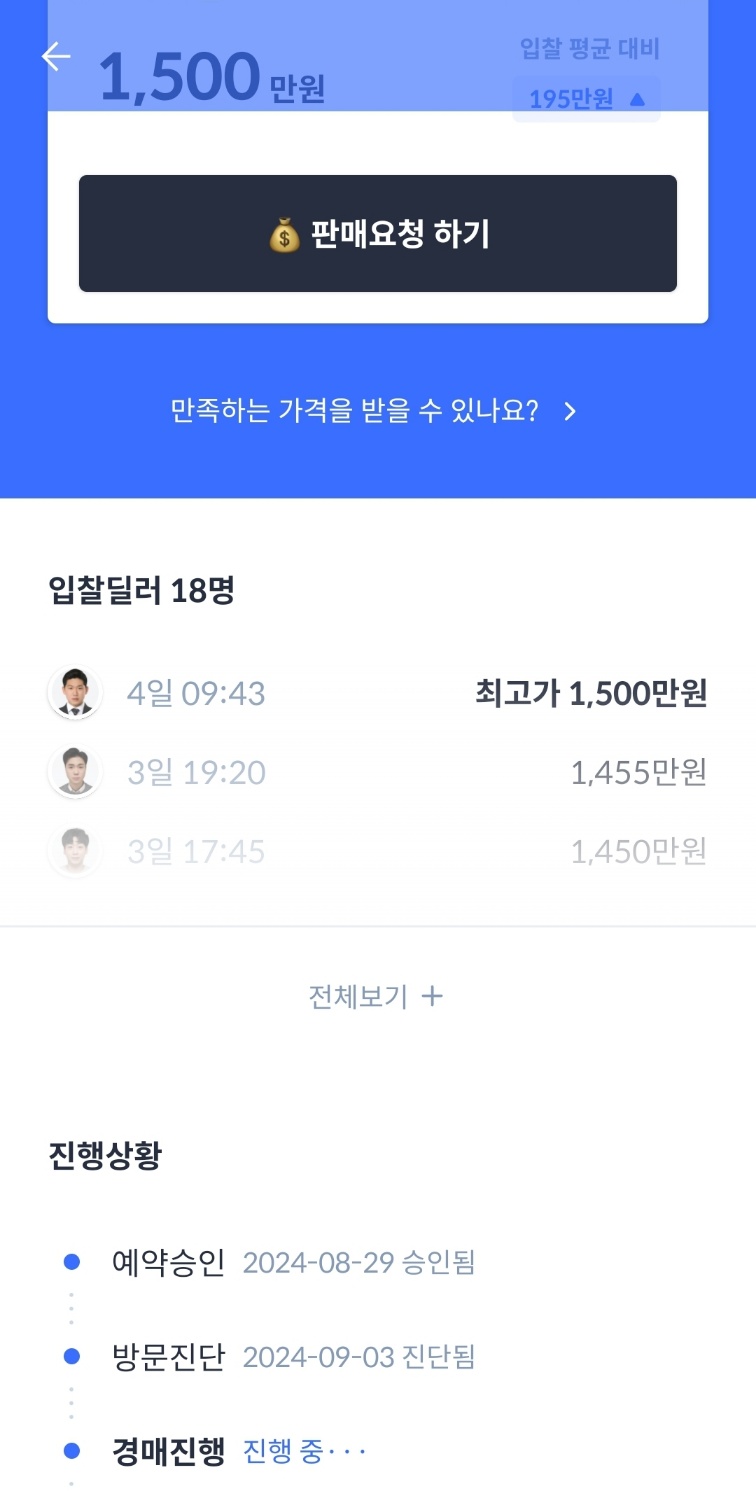Tap the back arrow at top left

coord(54,57)
